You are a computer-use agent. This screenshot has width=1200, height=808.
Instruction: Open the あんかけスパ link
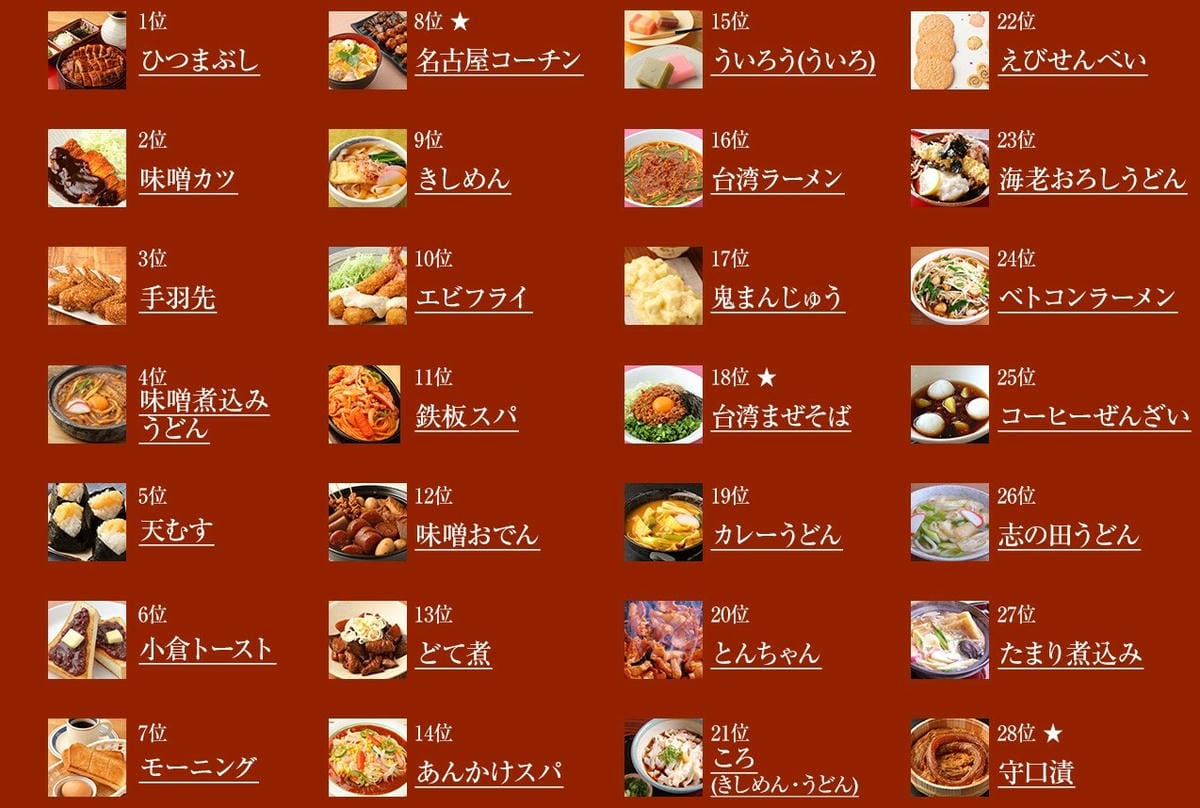(x=488, y=771)
